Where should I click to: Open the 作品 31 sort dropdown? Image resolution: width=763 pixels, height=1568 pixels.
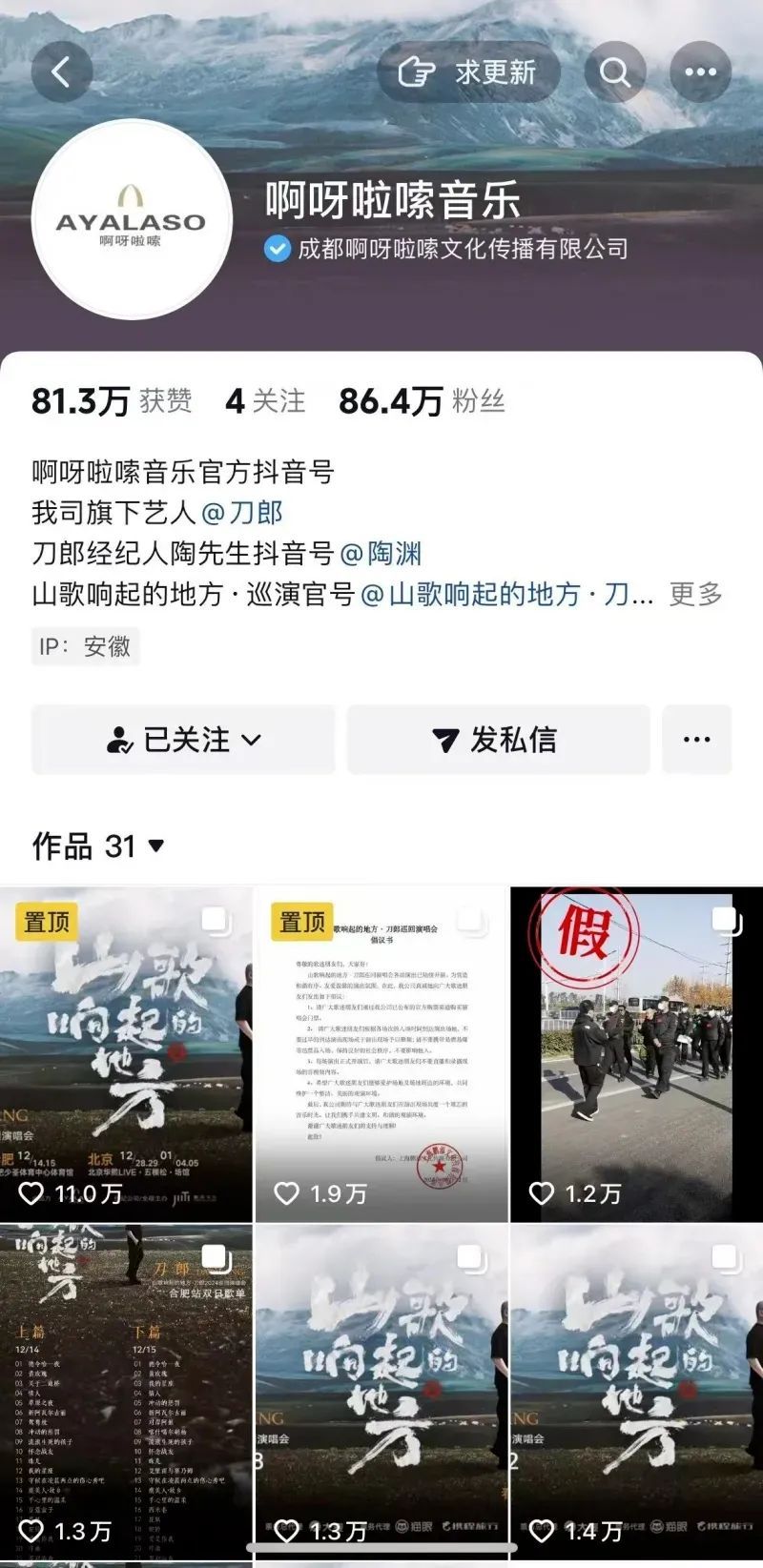(157, 845)
